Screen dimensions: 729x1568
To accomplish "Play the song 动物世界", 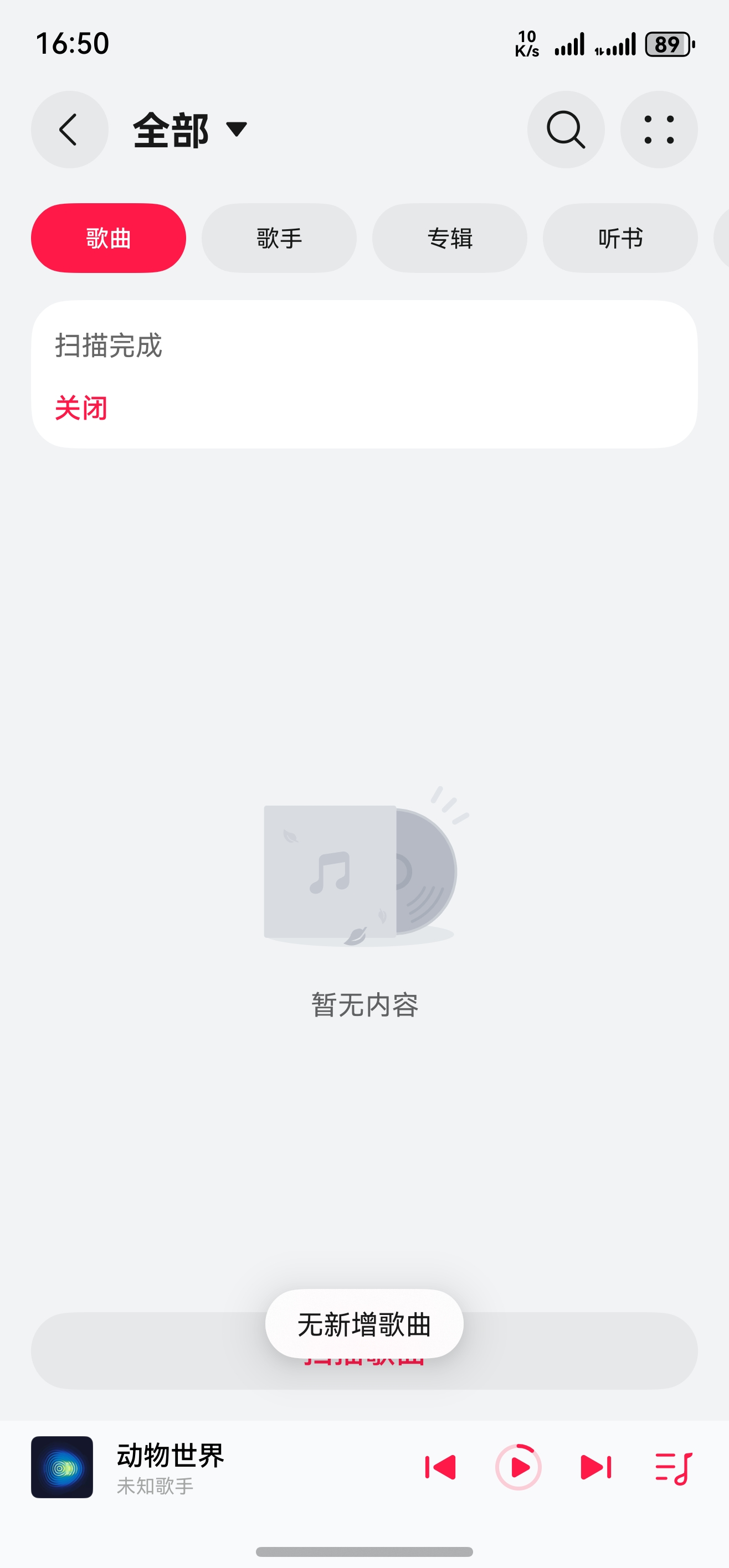I will pos(518,1467).
